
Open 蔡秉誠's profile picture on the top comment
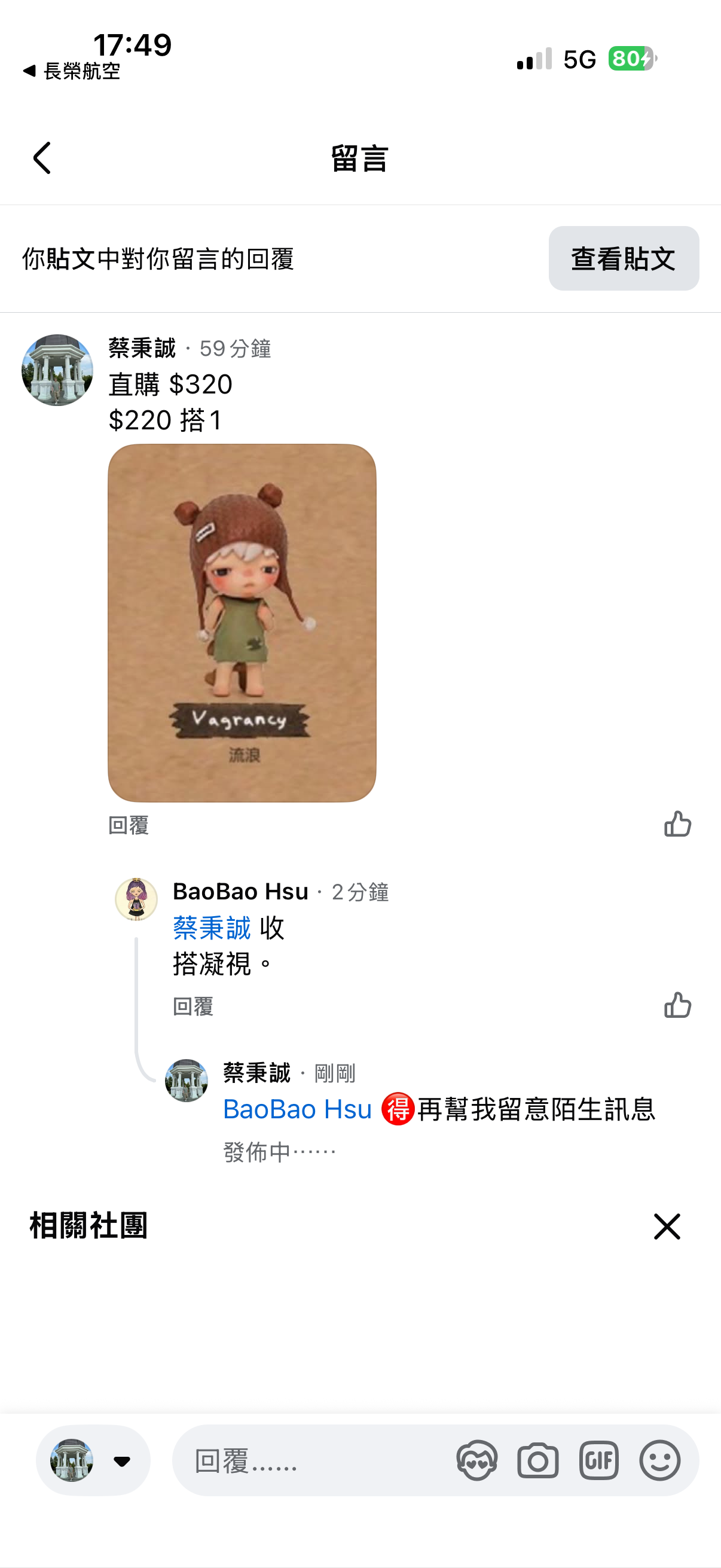pos(57,370)
